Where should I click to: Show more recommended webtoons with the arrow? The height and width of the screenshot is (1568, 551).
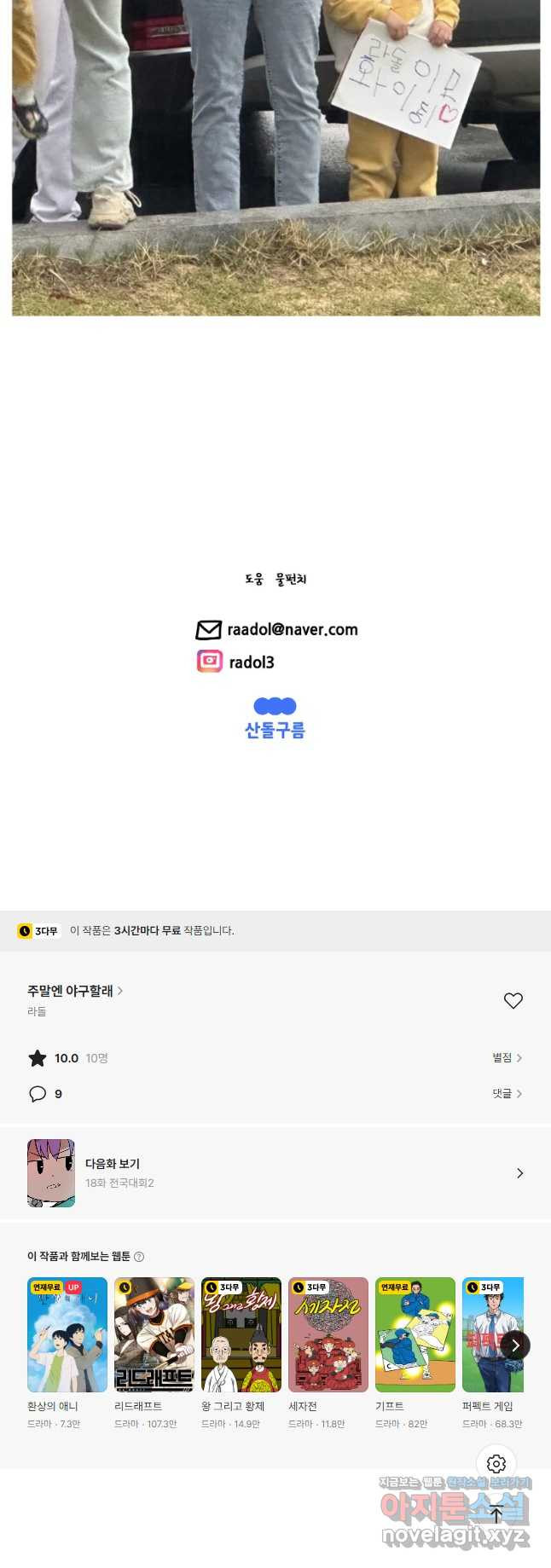click(x=515, y=1345)
